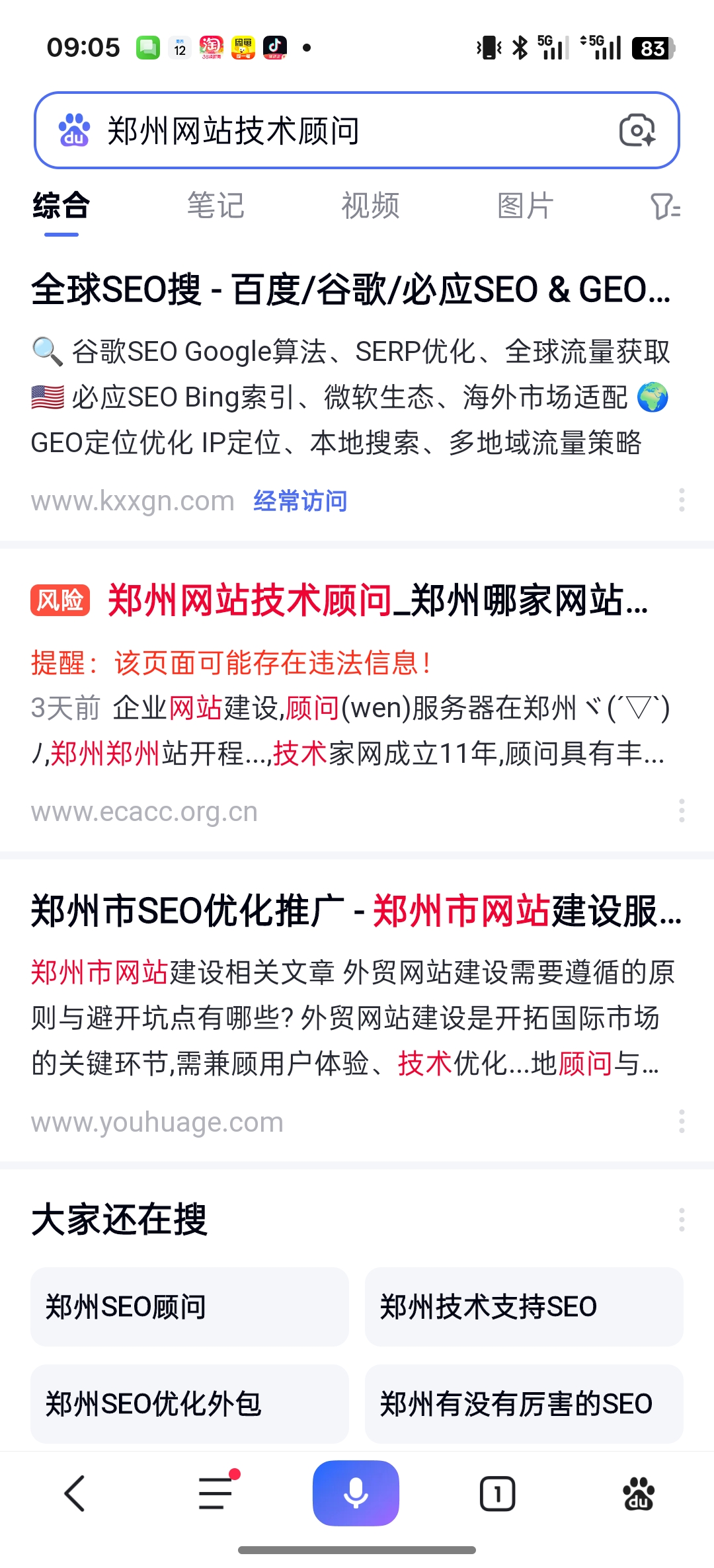The height and width of the screenshot is (1568, 714).
Task: Switch to the 图片 tab
Action: pos(525,206)
